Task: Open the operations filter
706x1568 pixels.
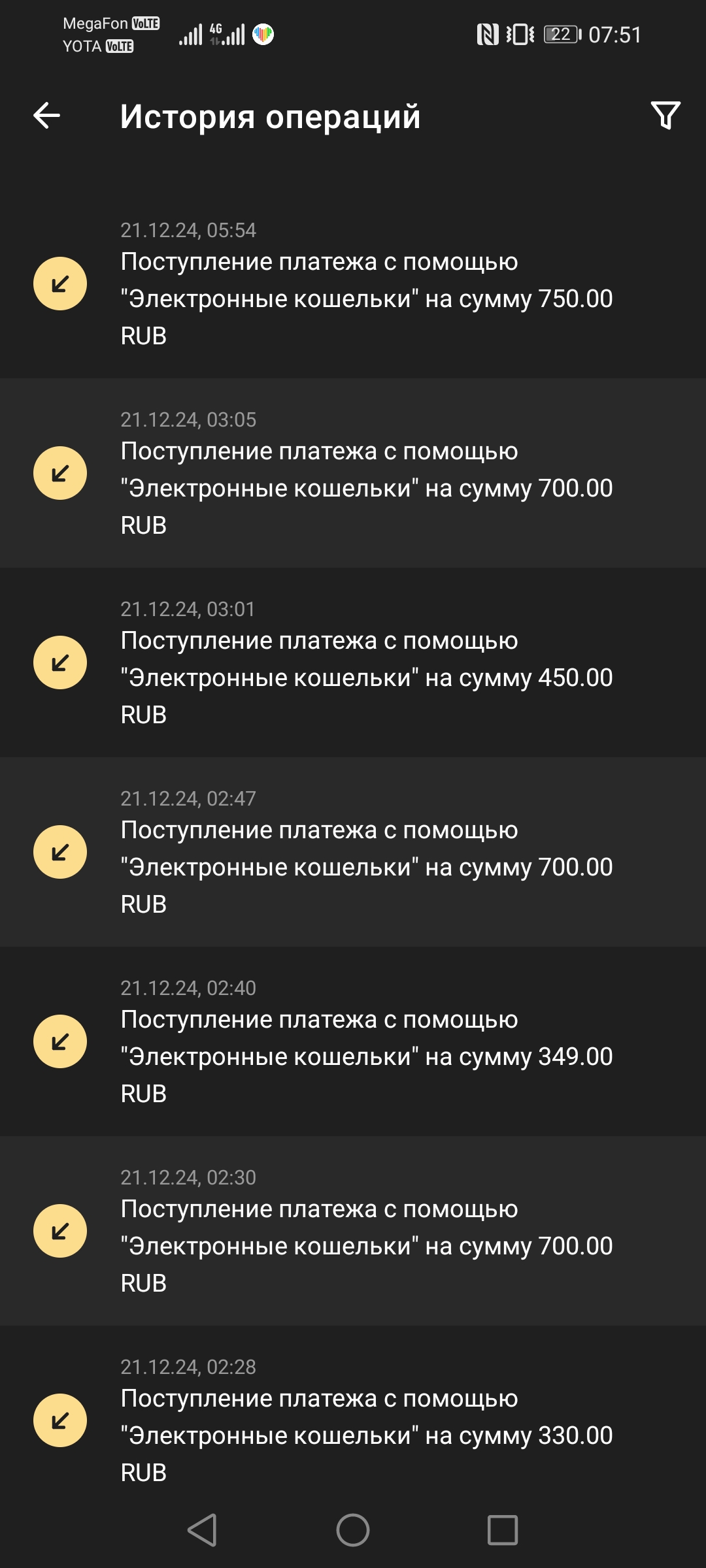Action: pyautogui.click(x=665, y=116)
